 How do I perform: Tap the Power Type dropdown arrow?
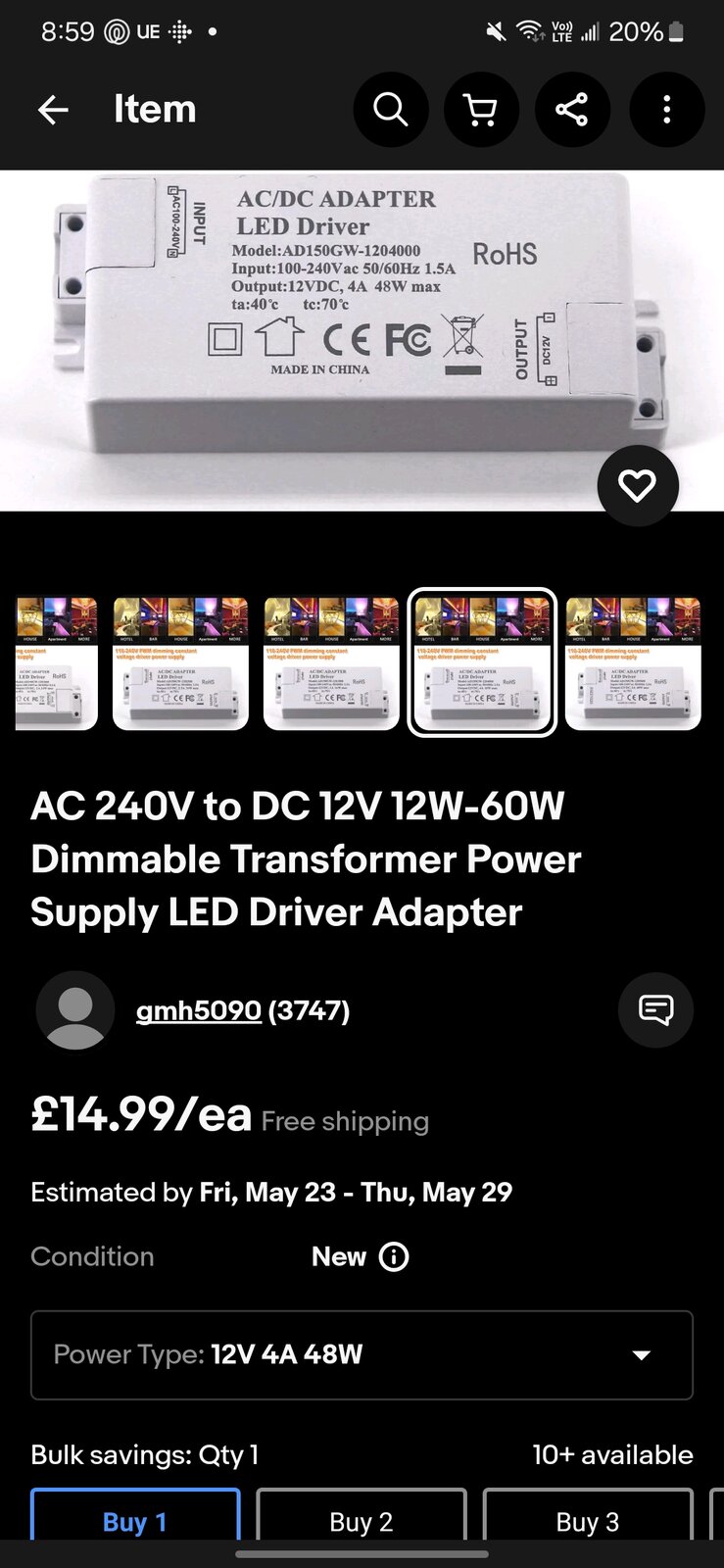pos(642,1355)
